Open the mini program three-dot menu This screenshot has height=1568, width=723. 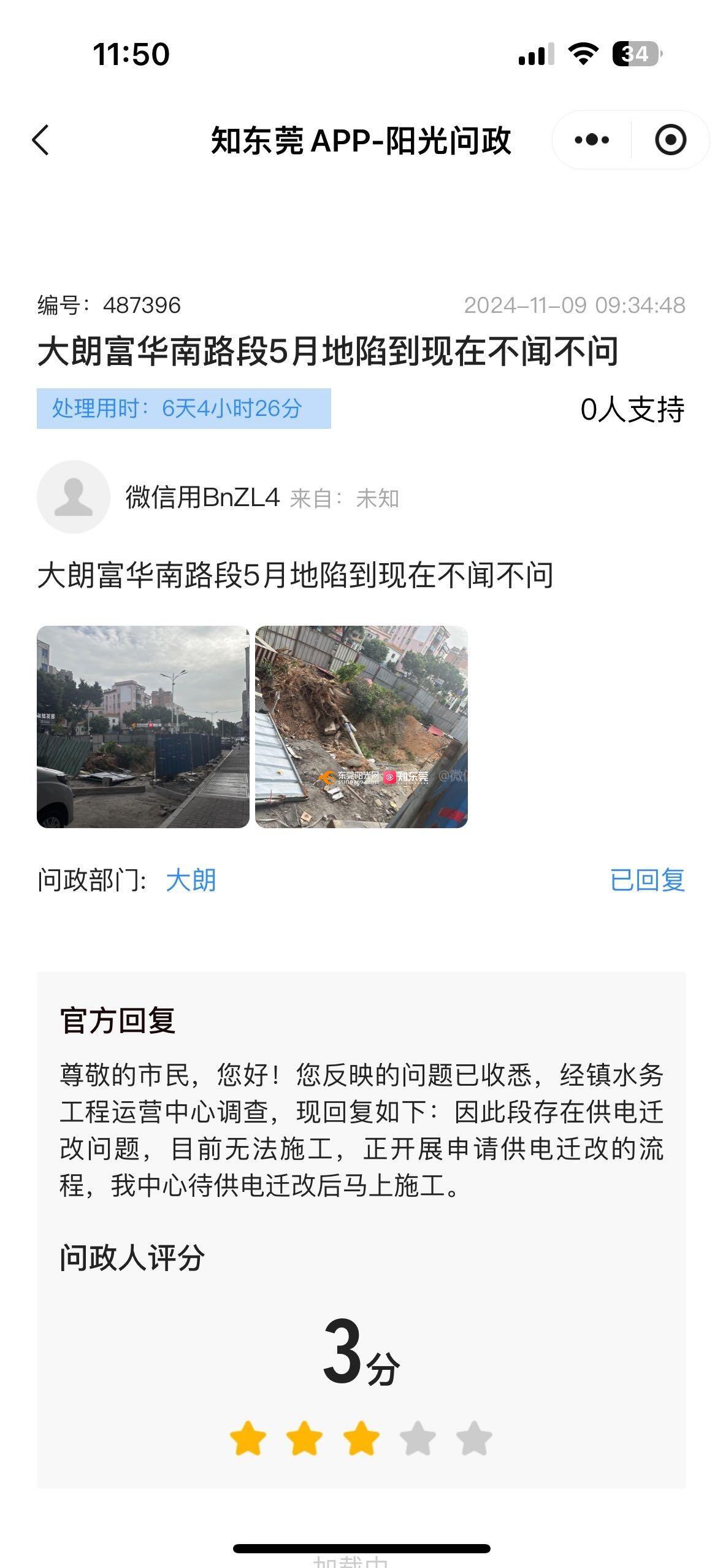[x=592, y=140]
